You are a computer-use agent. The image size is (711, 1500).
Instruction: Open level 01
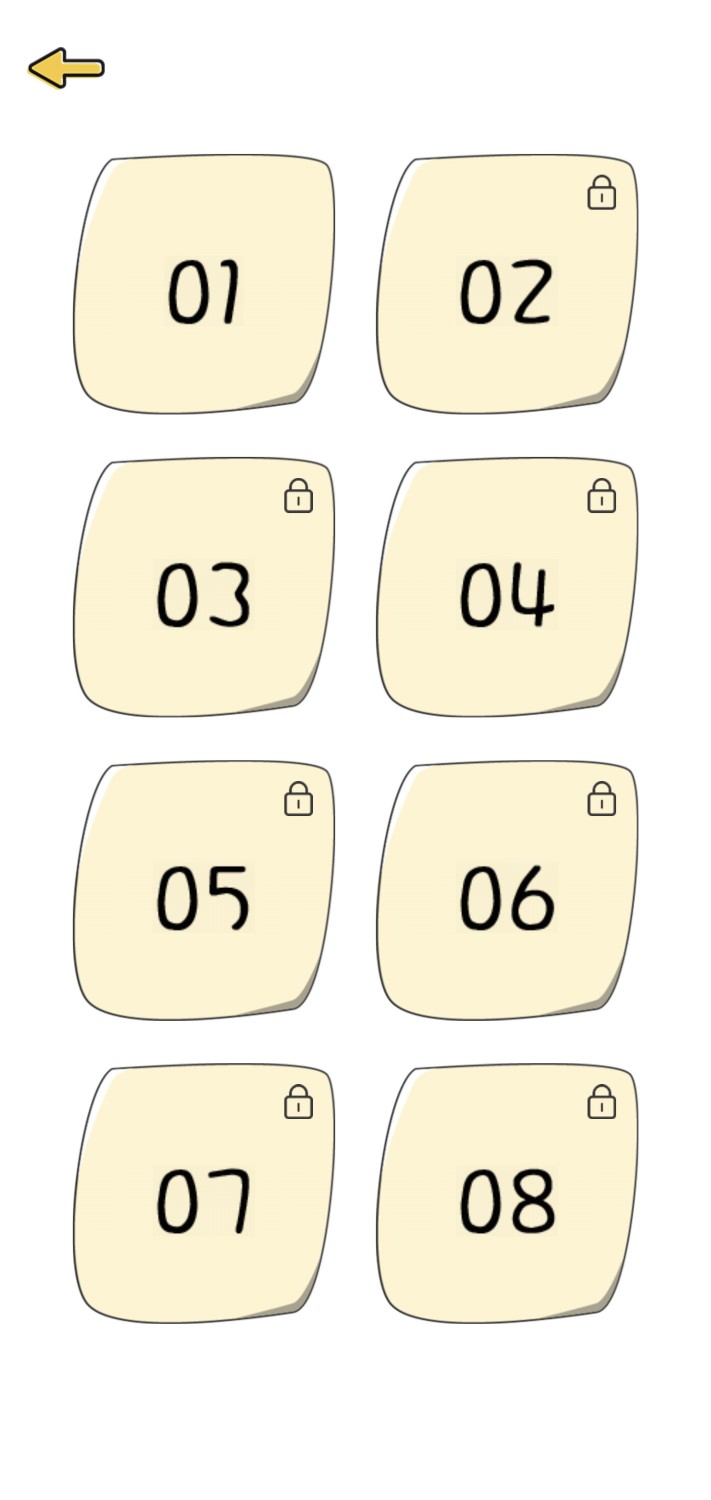click(204, 285)
